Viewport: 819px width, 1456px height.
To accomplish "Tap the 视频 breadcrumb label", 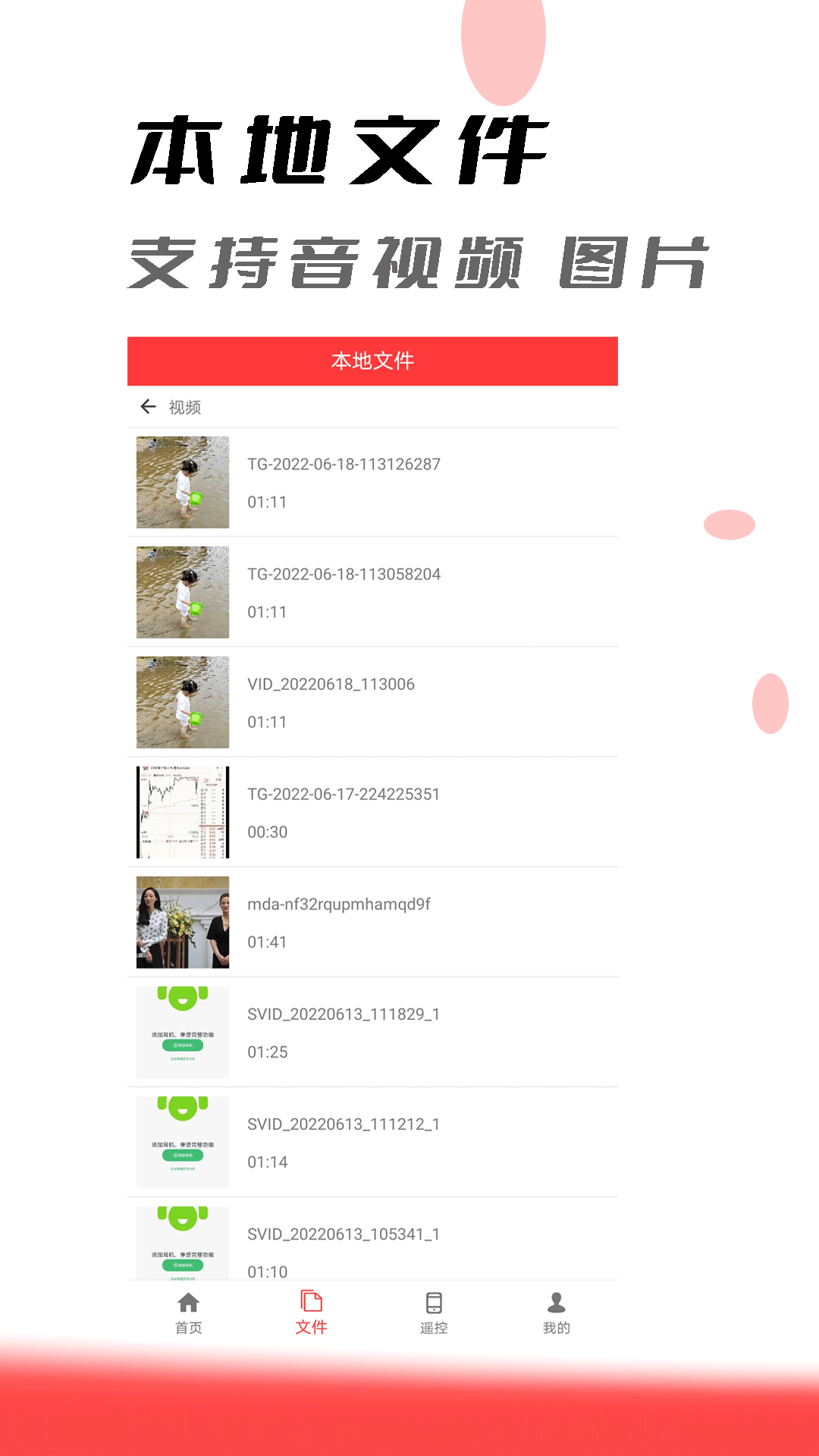I will [x=184, y=406].
